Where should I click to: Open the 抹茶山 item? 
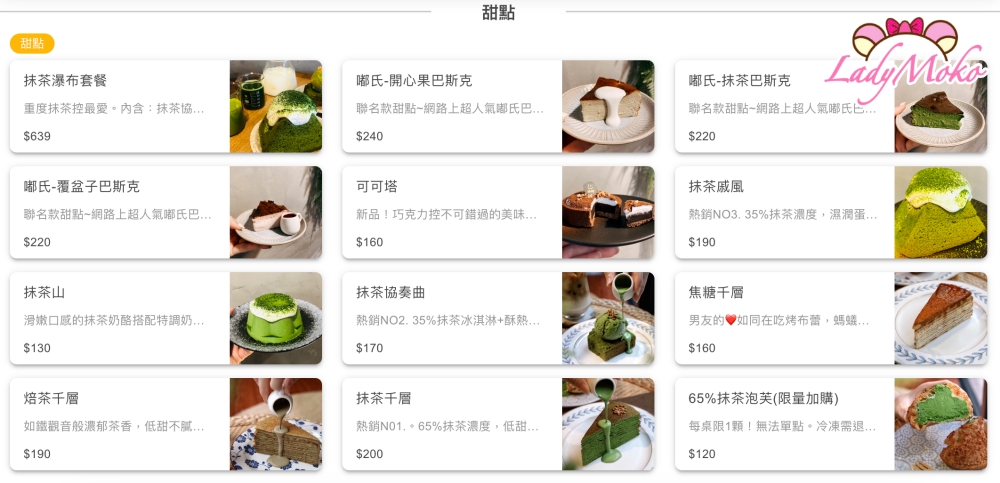coord(165,318)
